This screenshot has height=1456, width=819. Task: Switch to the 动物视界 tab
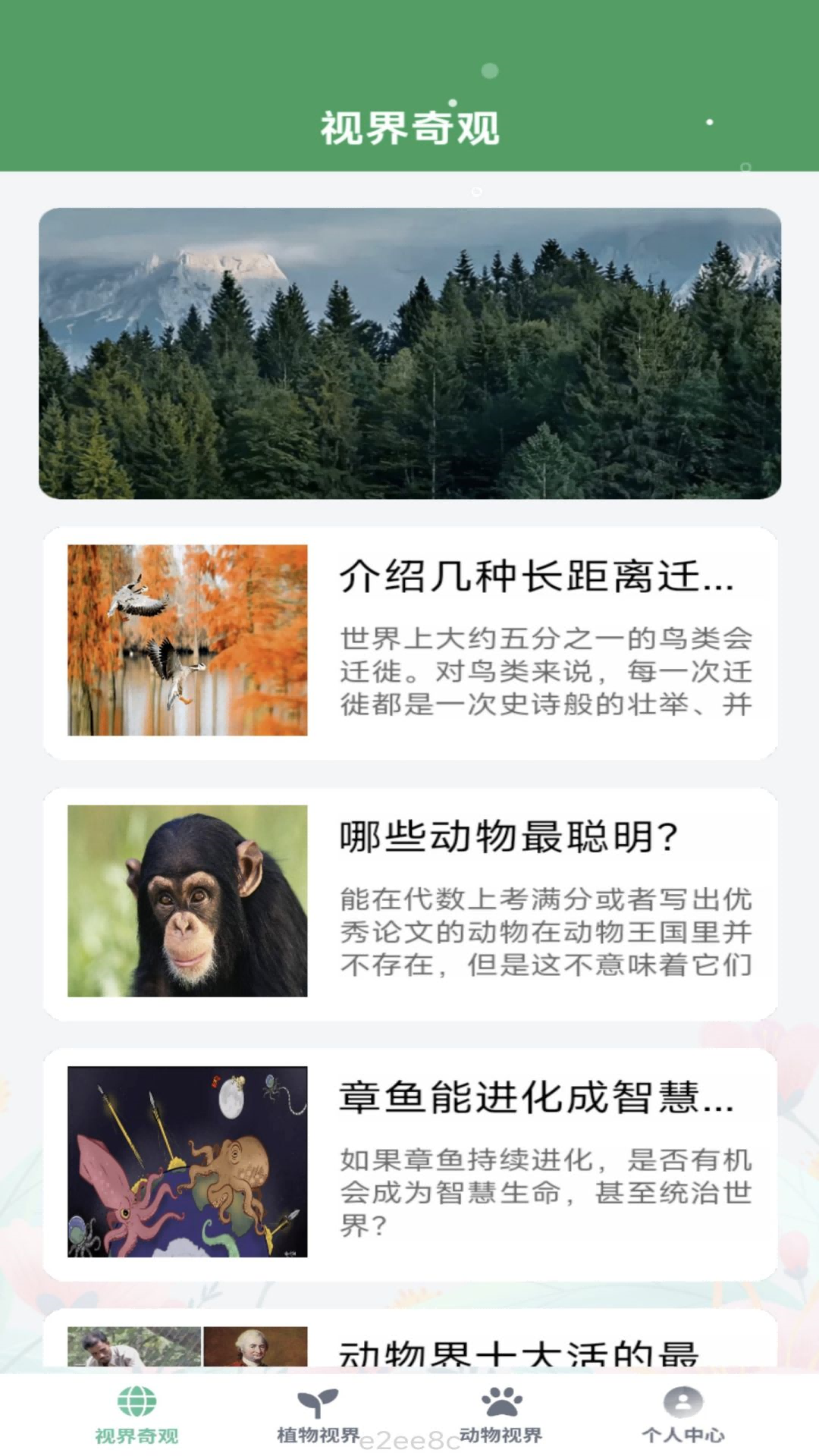pyautogui.click(x=500, y=1415)
